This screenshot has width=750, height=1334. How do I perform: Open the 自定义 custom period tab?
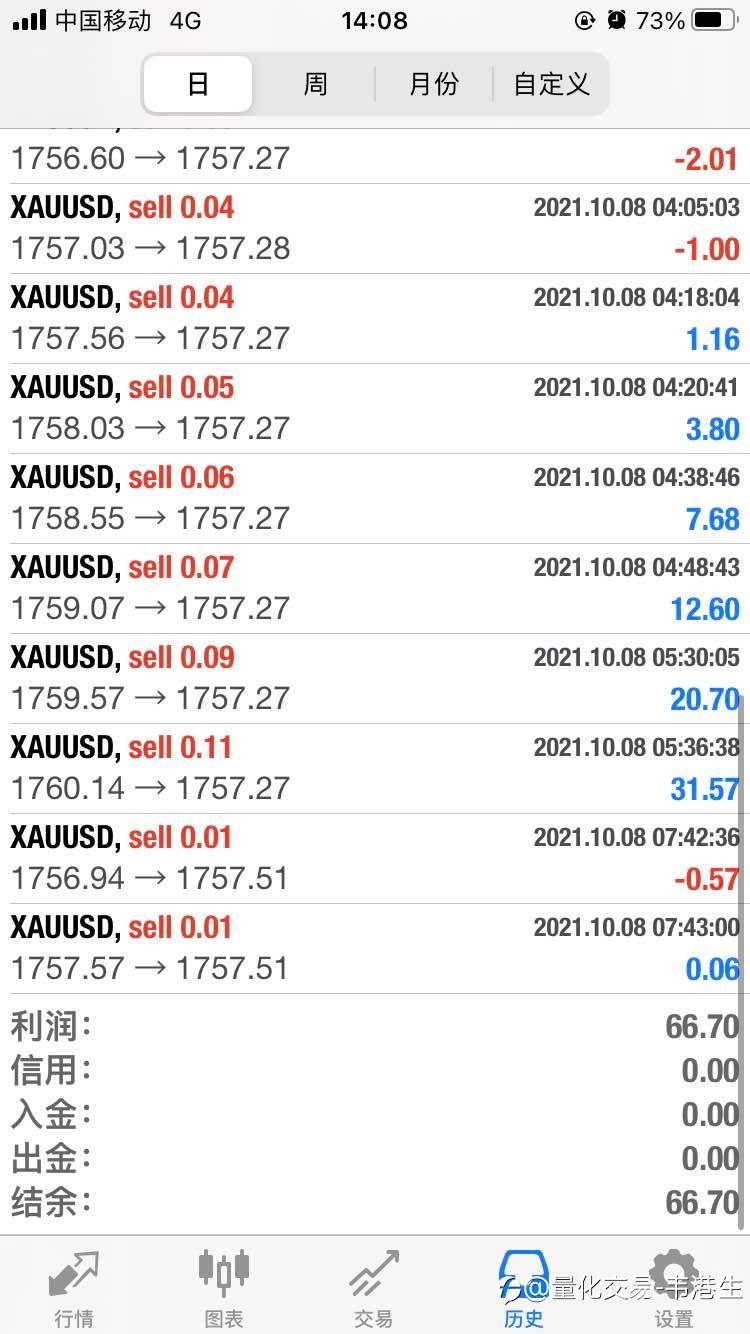pyautogui.click(x=551, y=84)
